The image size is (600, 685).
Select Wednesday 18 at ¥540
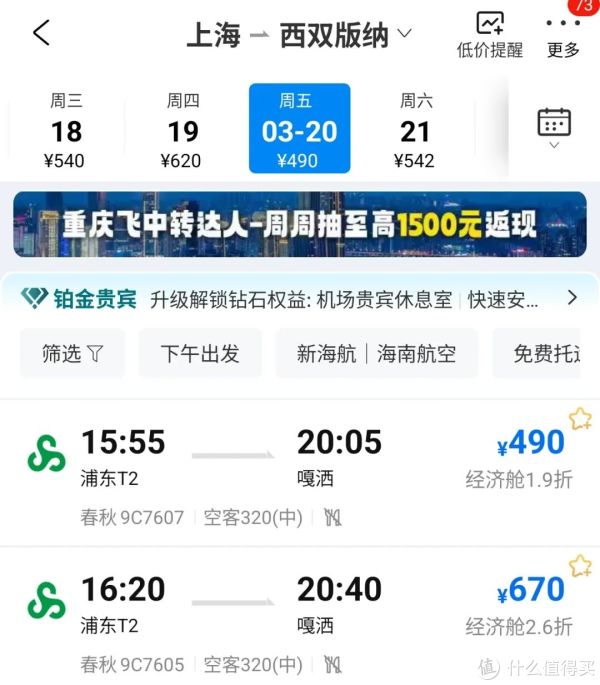pyautogui.click(x=67, y=130)
